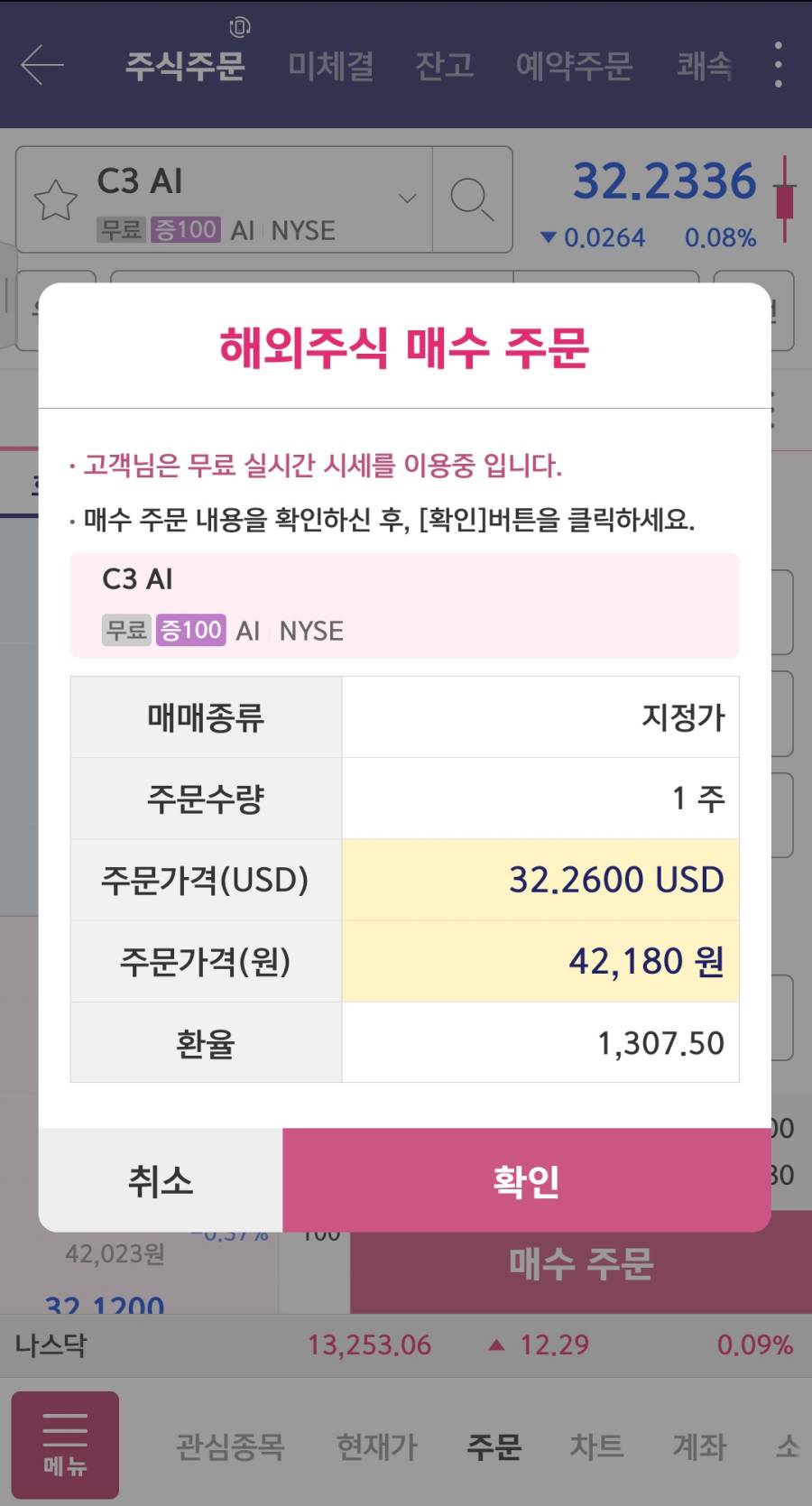Viewport: 812px width, 1506px height.
Task: Switch to the 미체결 tab
Action: click(331, 65)
